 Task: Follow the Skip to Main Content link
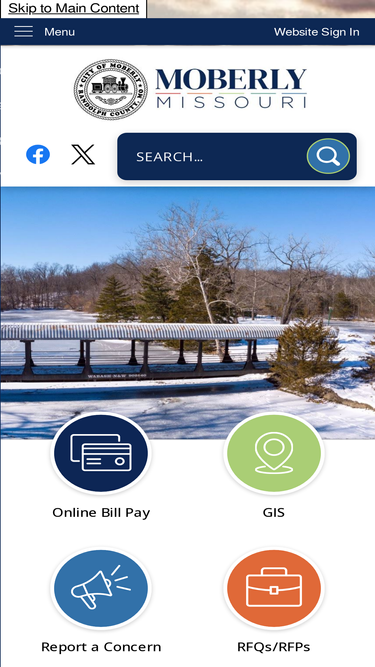(x=74, y=8)
